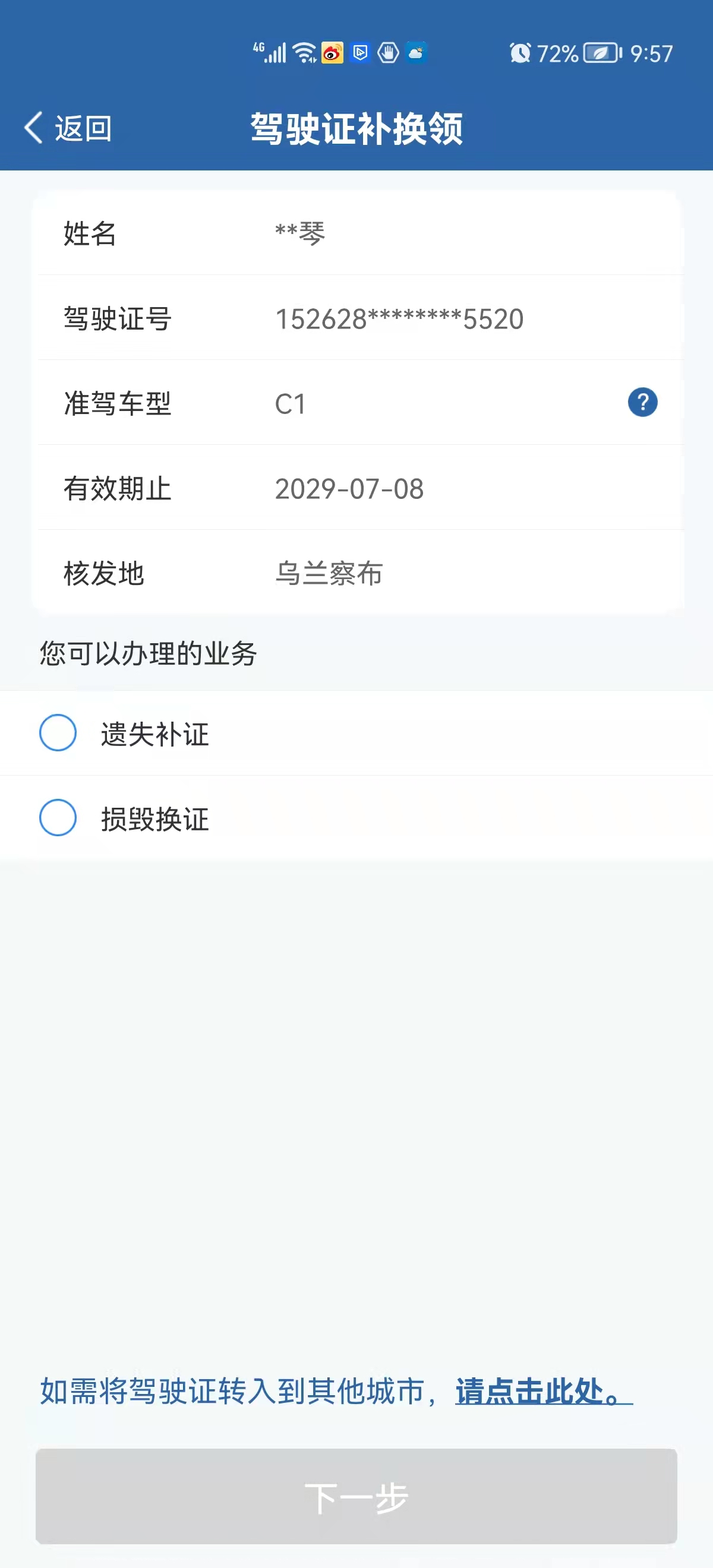Open the 驾驶证补换领 page title
Screen dimensions: 713x1568
356,128
